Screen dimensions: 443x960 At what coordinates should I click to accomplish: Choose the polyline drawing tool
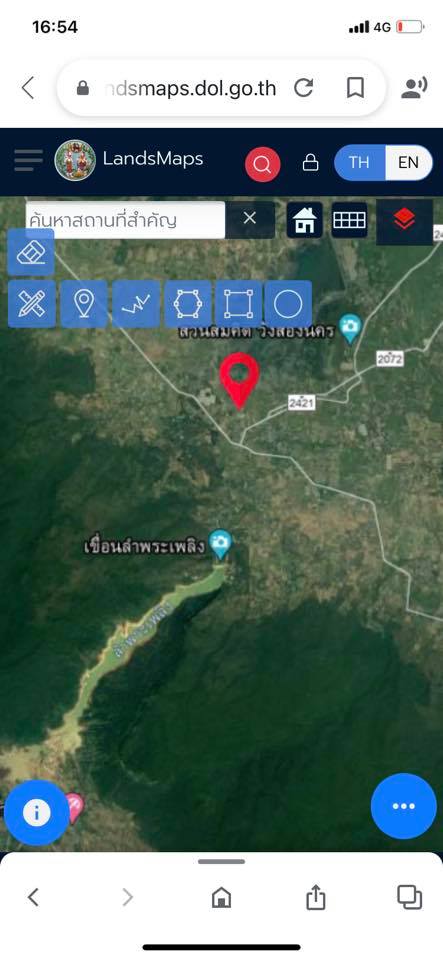point(136,304)
